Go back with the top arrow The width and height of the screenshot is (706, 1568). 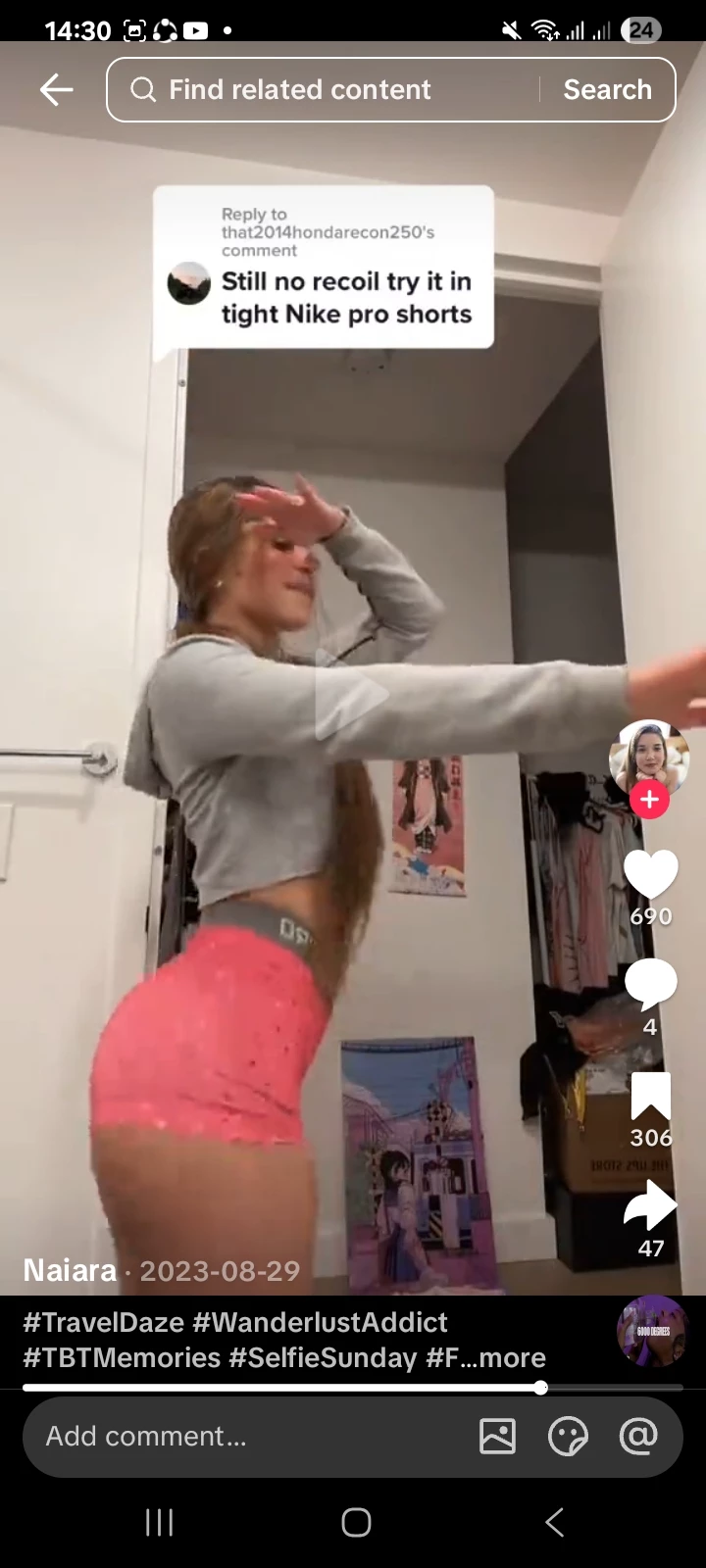[56, 89]
